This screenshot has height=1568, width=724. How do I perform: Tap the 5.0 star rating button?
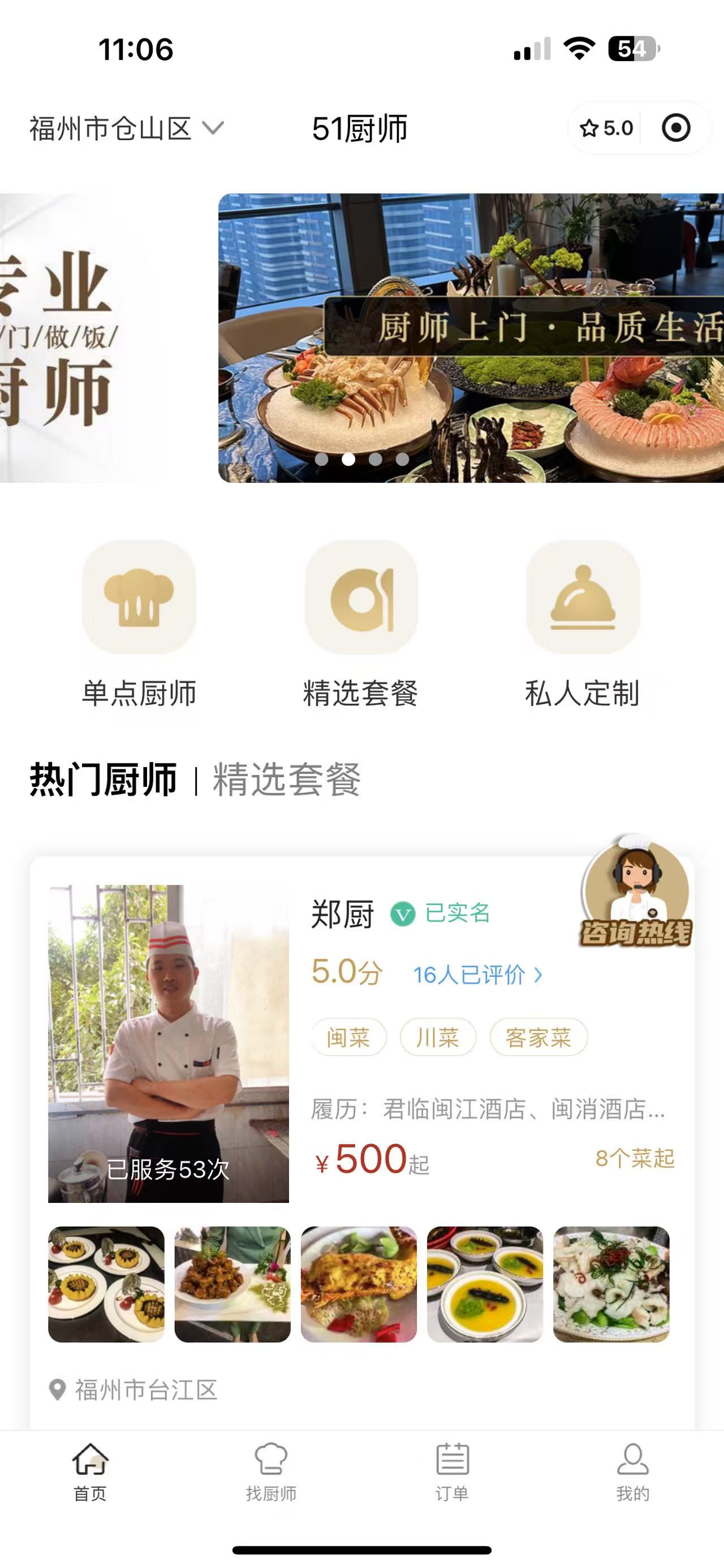point(606,128)
